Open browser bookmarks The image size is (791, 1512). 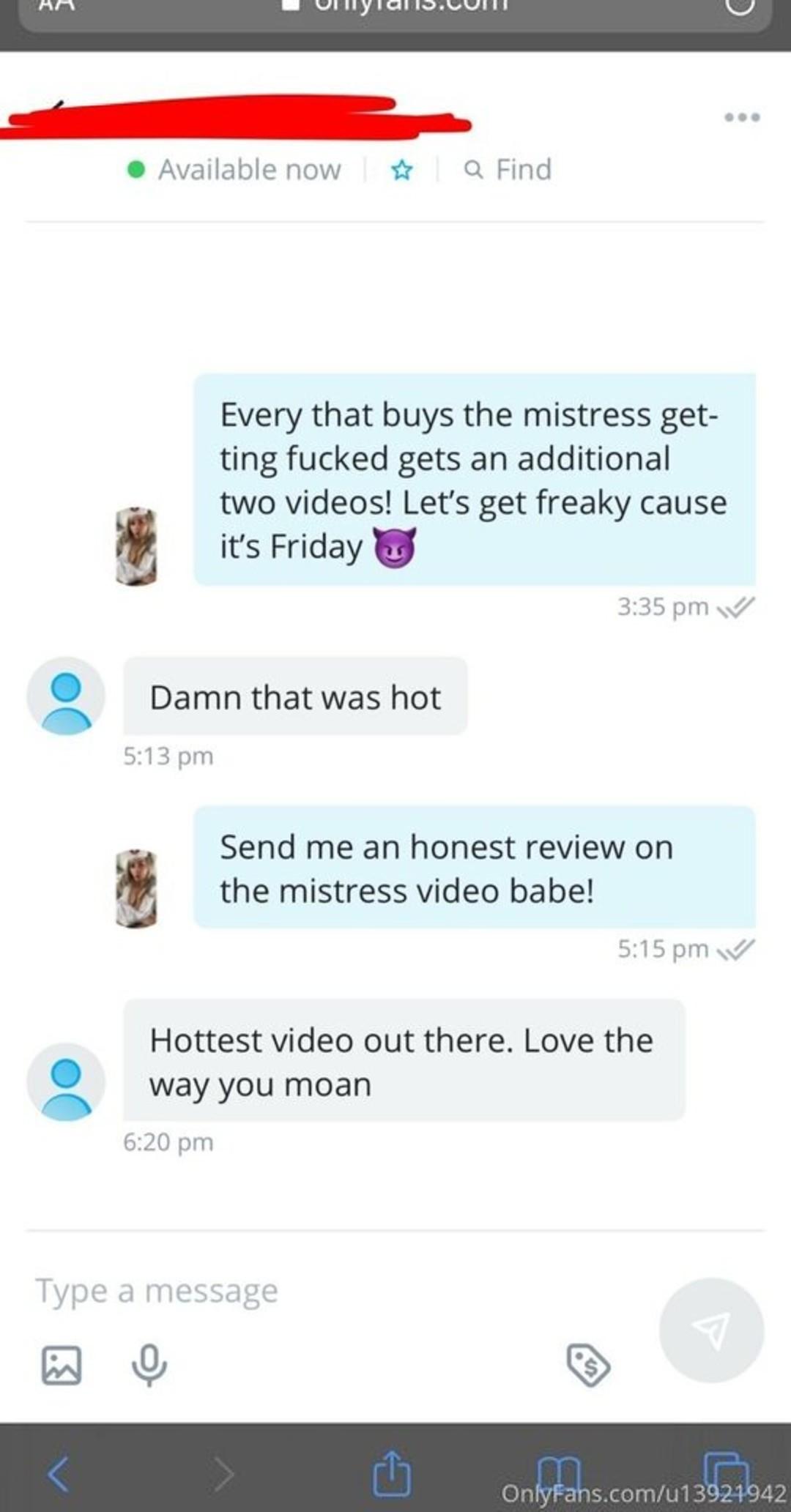point(559,1472)
